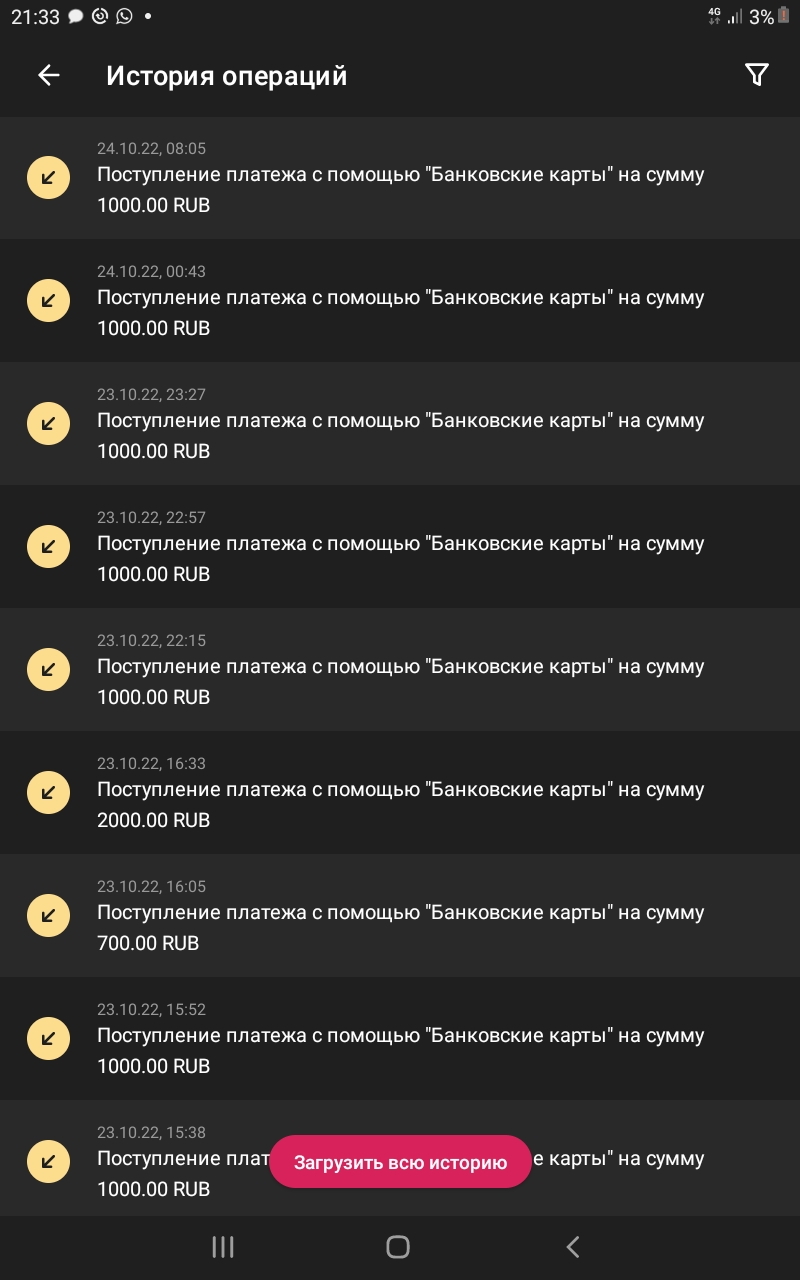Select the operation from 23.10.22, 22:57
This screenshot has height=1280, width=800.
click(x=400, y=547)
